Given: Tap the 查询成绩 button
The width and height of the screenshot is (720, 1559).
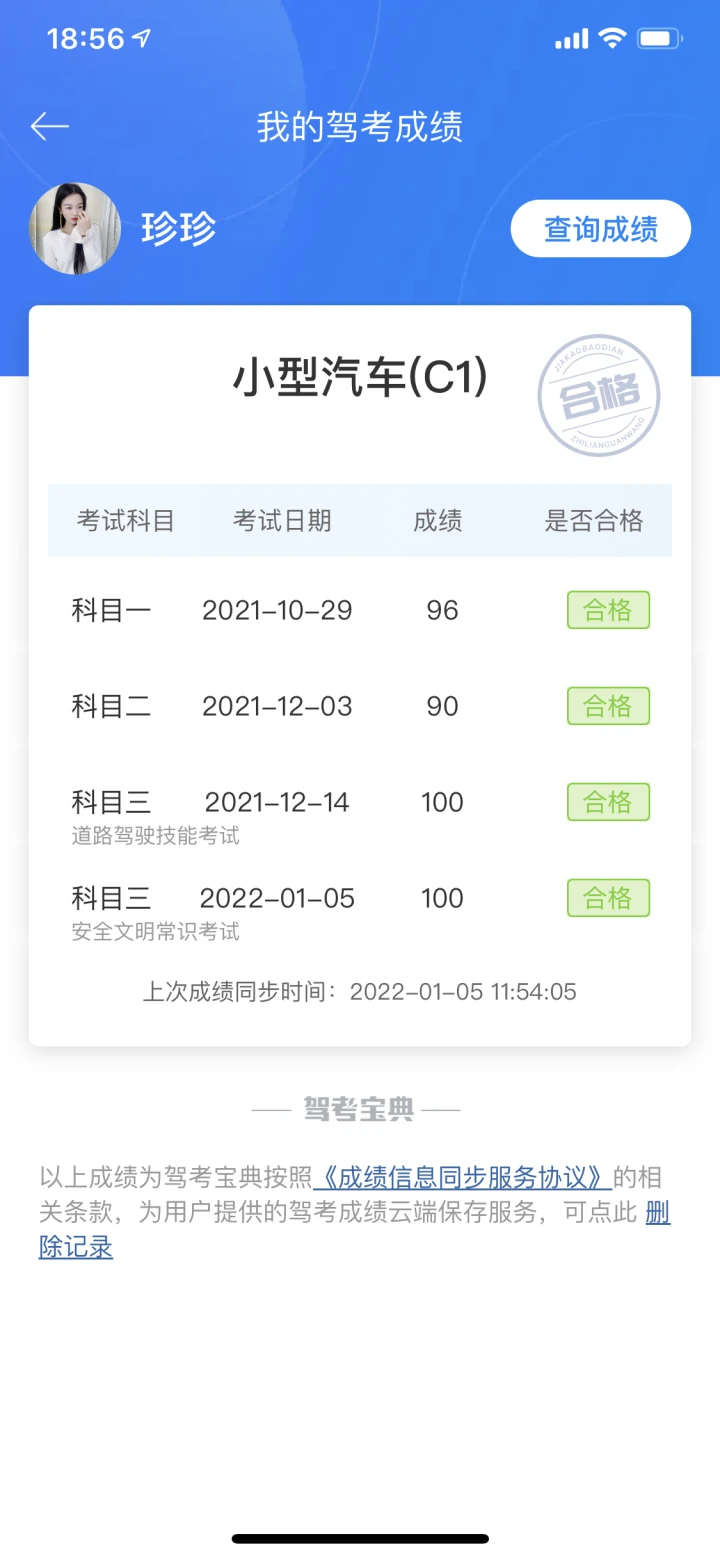Looking at the screenshot, I should point(600,229).
